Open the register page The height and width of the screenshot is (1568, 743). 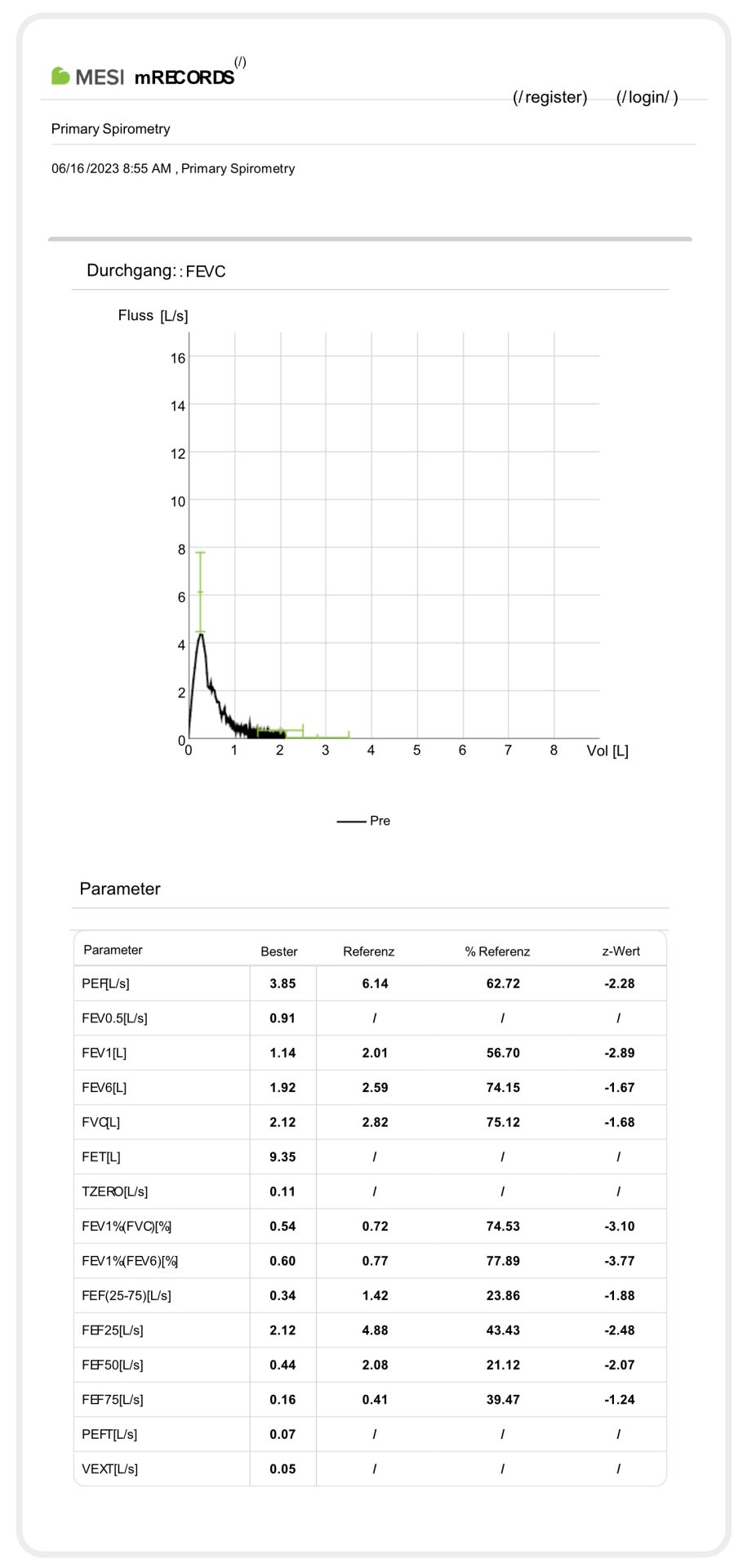(x=549, y=97)
